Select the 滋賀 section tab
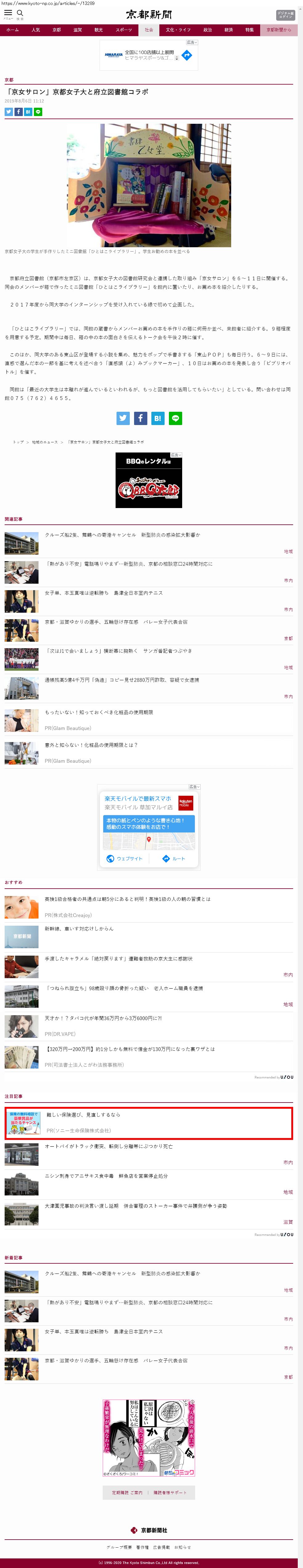 point(77,30)
